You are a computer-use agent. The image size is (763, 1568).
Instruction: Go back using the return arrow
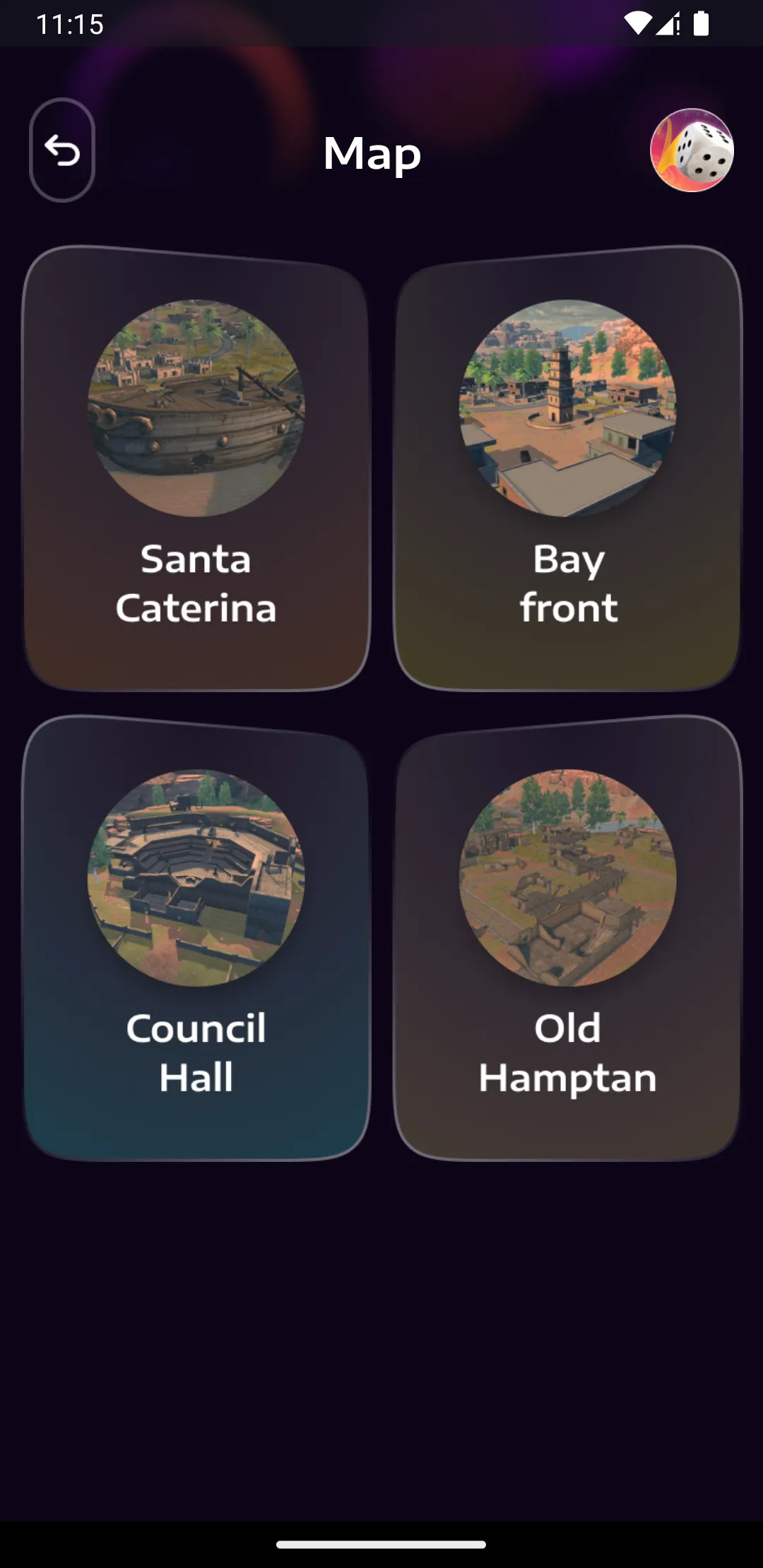(x=62, y=150)
